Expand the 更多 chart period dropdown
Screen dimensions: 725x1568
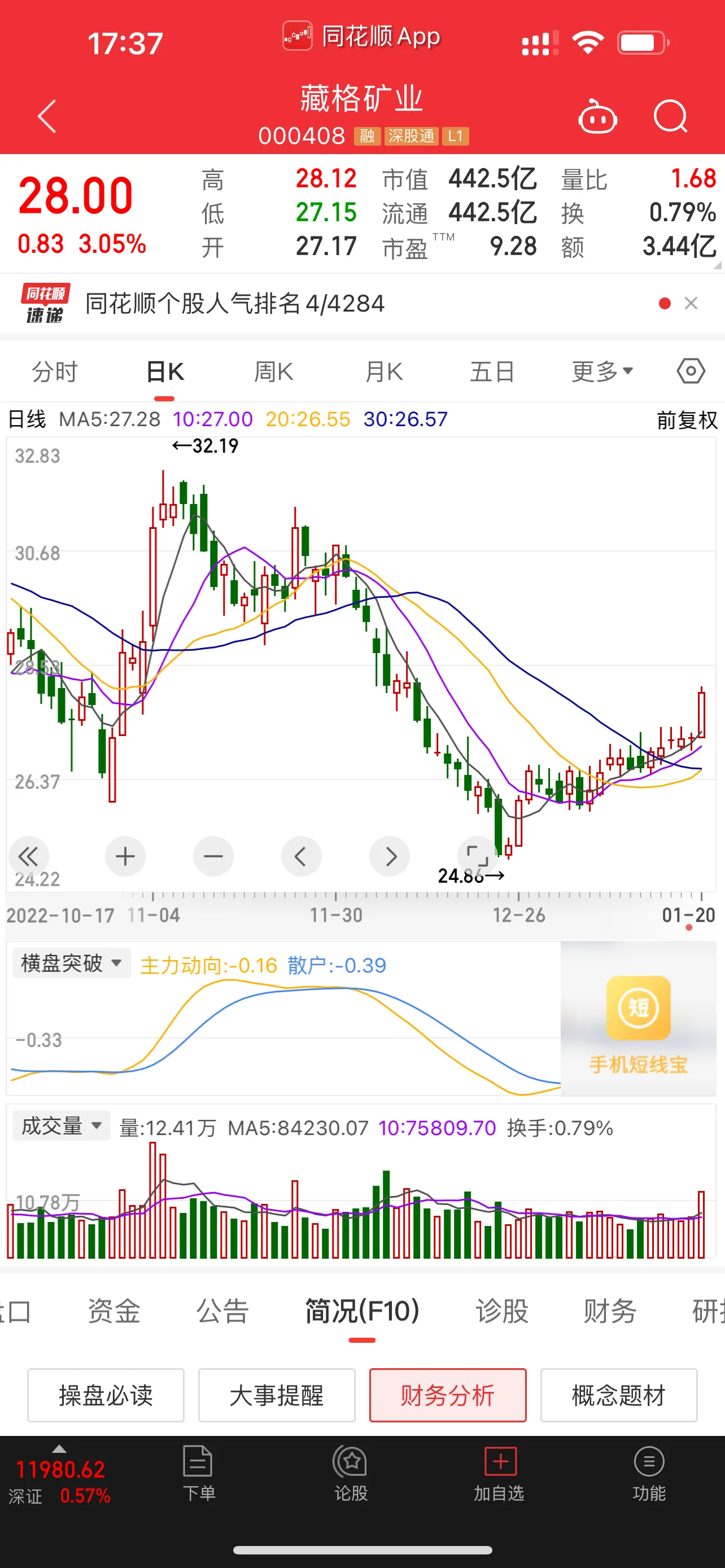click(602, 371)
